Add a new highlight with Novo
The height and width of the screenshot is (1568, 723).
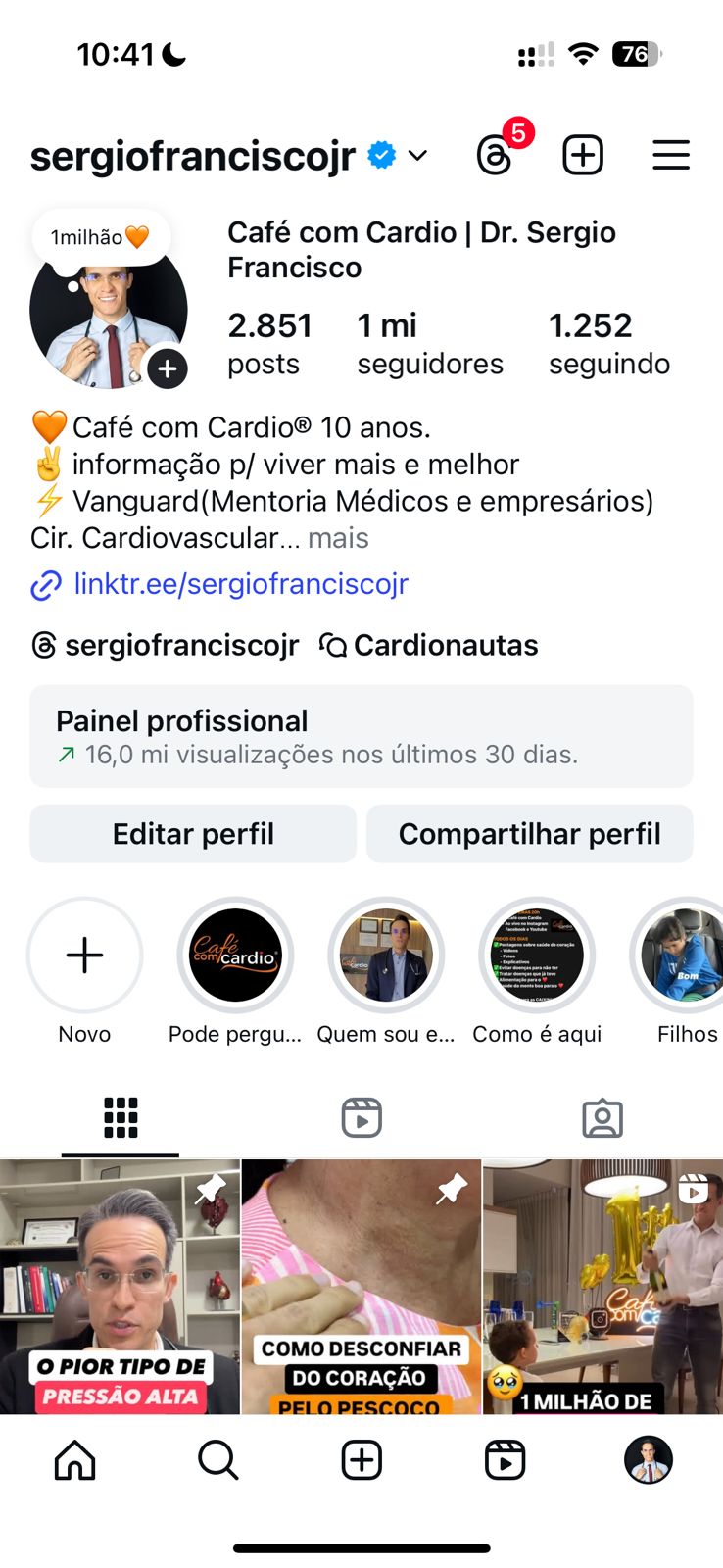pyautogui.click(x=85, y=955)
